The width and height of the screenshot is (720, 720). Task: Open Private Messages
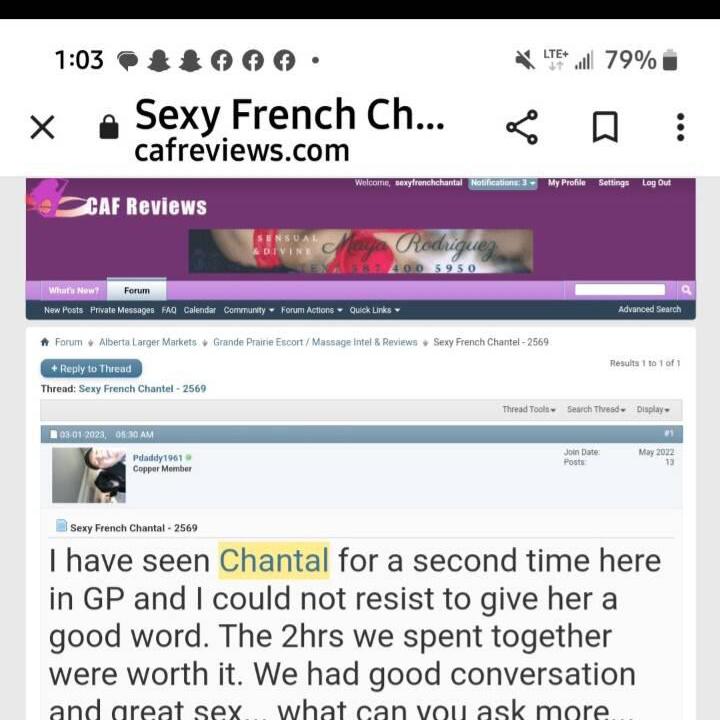(122, 311)
